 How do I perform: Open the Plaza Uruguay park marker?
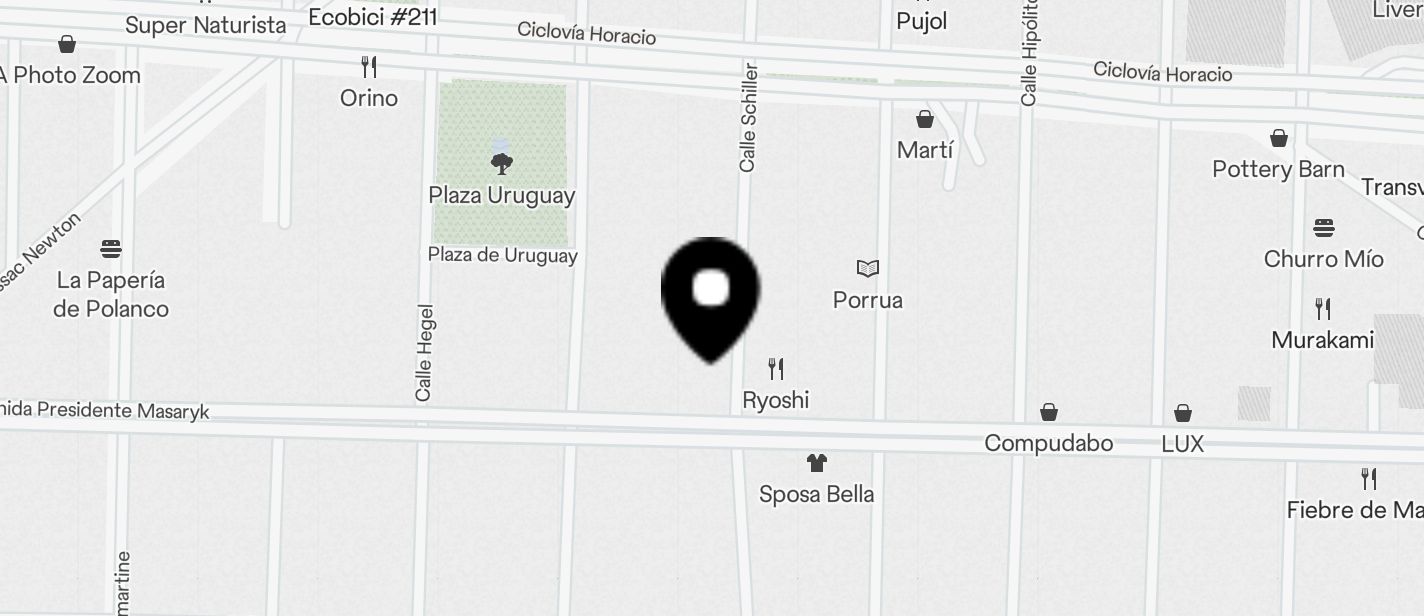coord(502,162)
